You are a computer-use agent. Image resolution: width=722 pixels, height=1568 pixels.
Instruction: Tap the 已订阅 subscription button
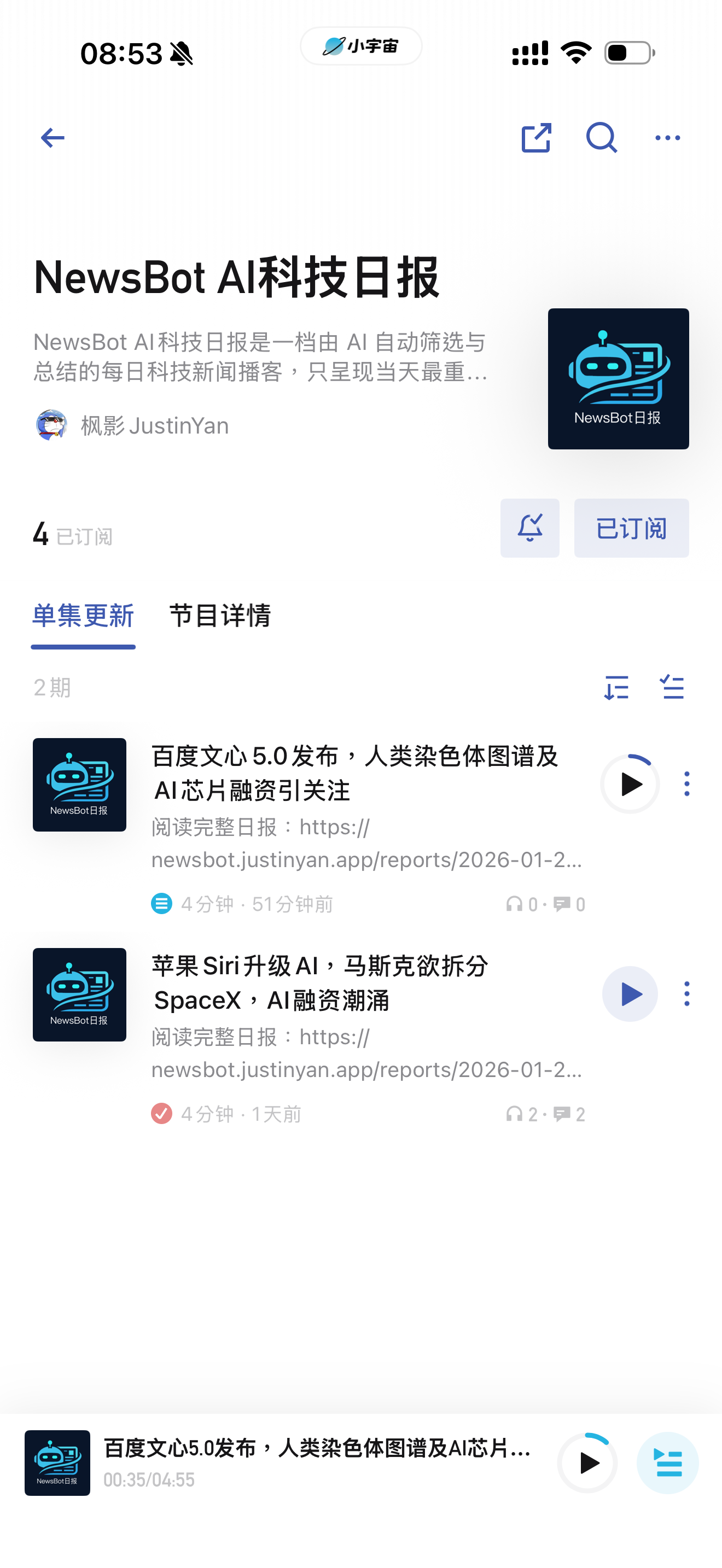(x=631, y=528)
